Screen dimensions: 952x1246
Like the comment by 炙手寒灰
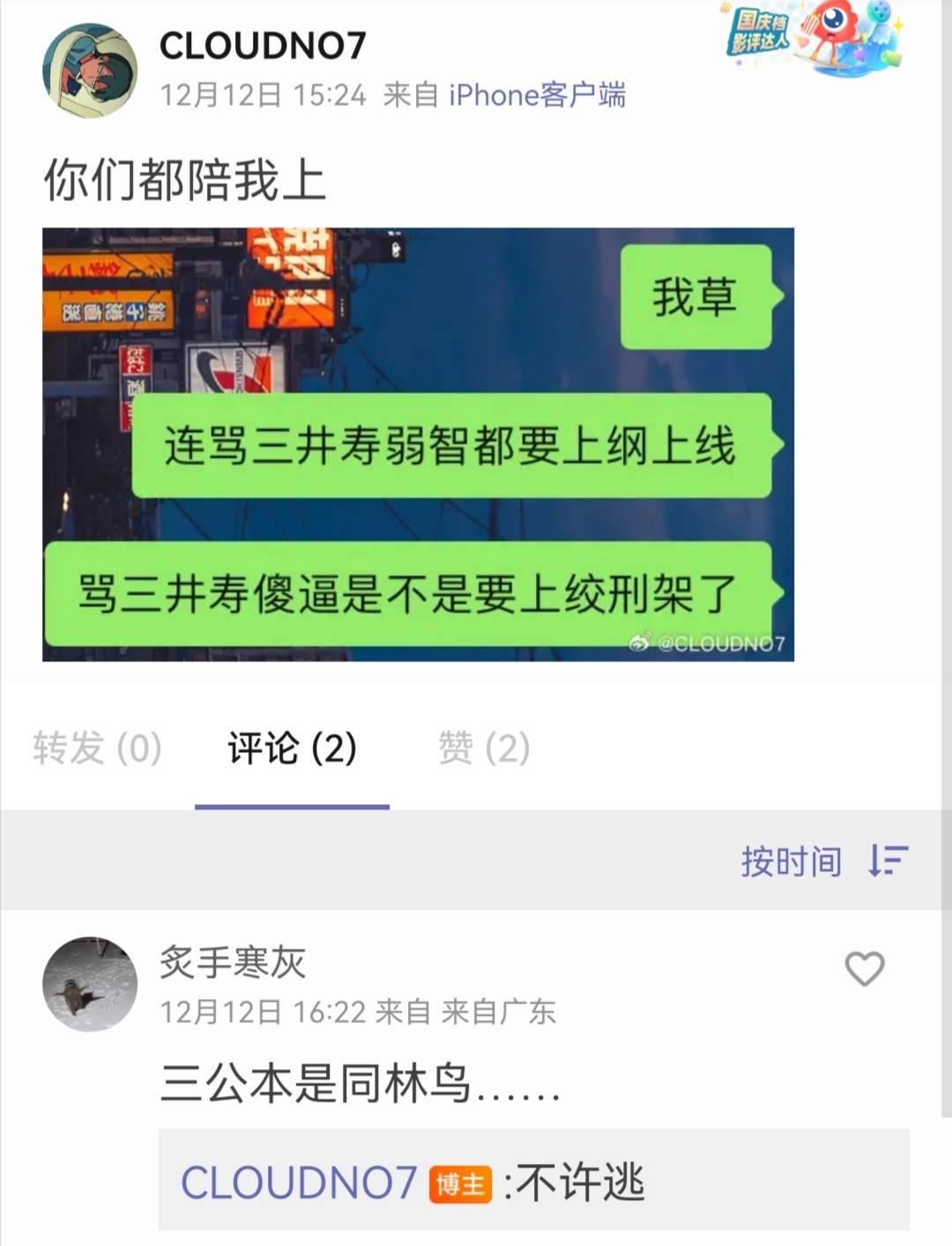pos(864,968)
